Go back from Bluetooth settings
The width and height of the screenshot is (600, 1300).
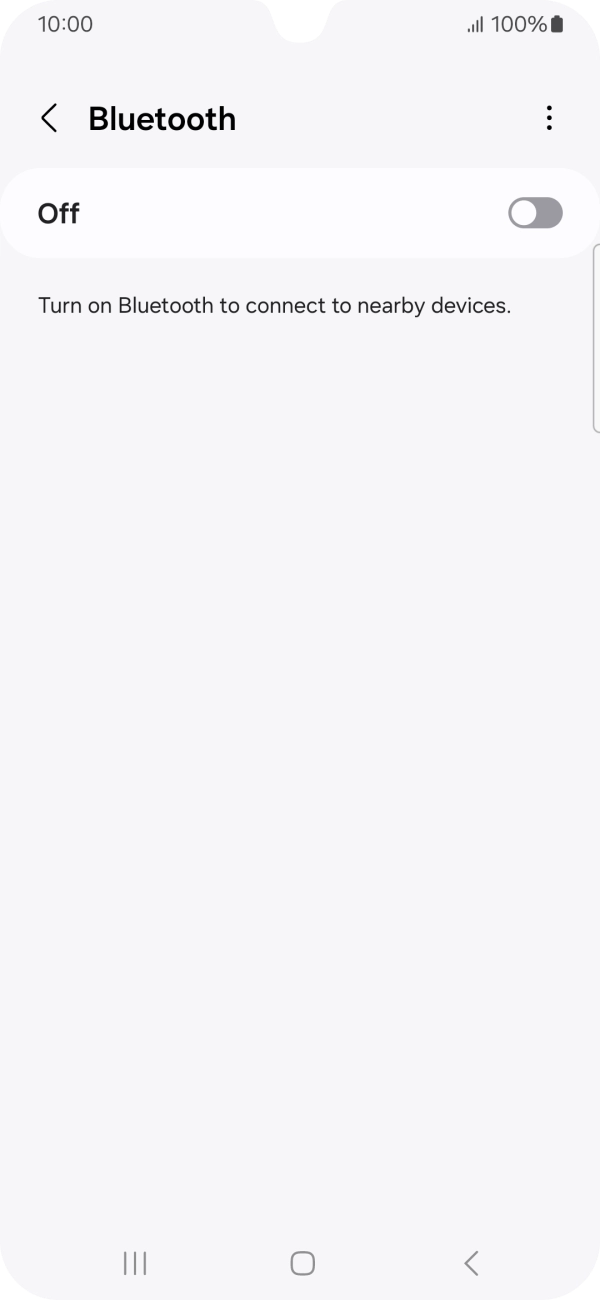tap(49, 118)
